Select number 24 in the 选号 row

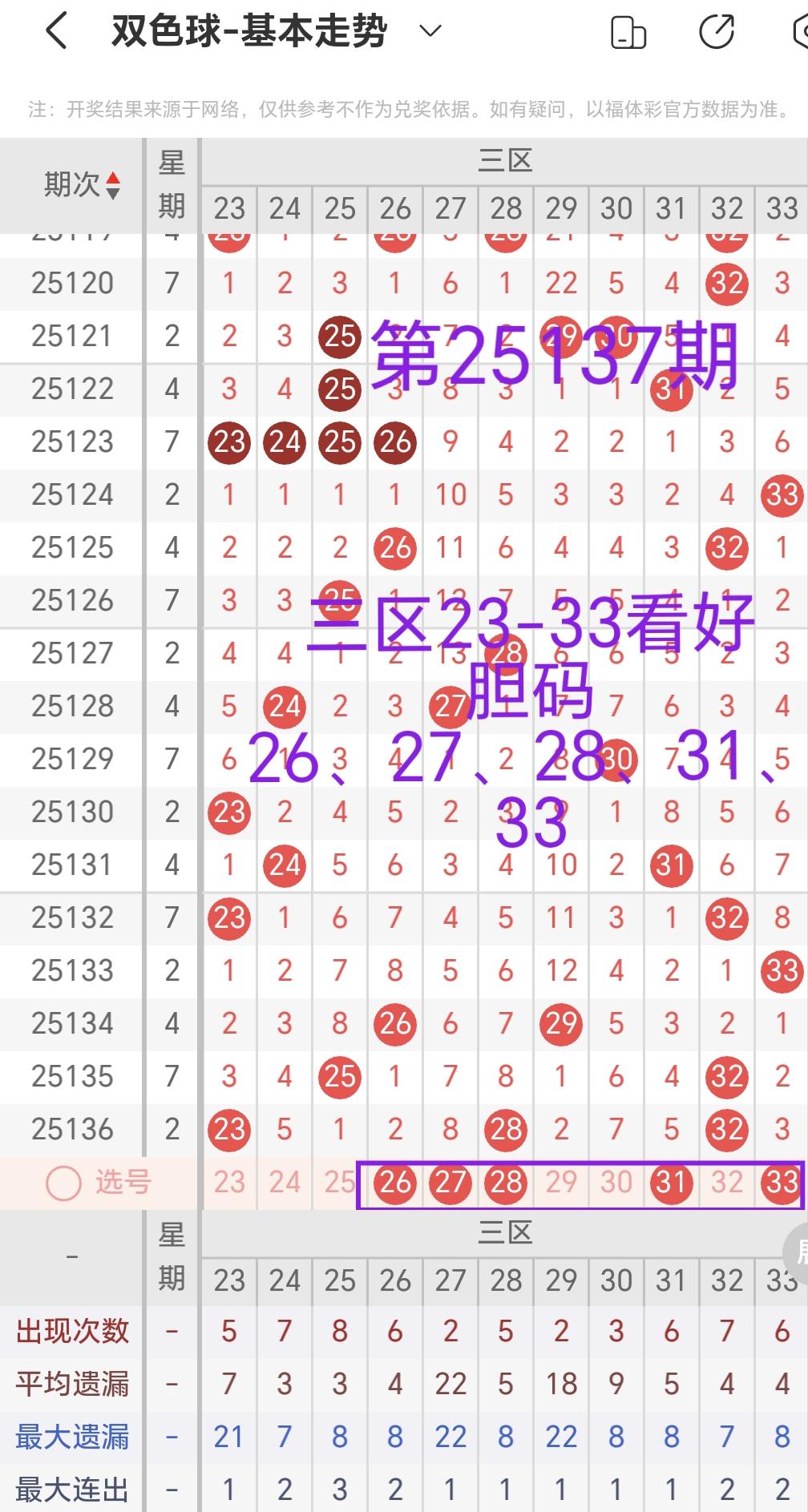(285, 1183)
